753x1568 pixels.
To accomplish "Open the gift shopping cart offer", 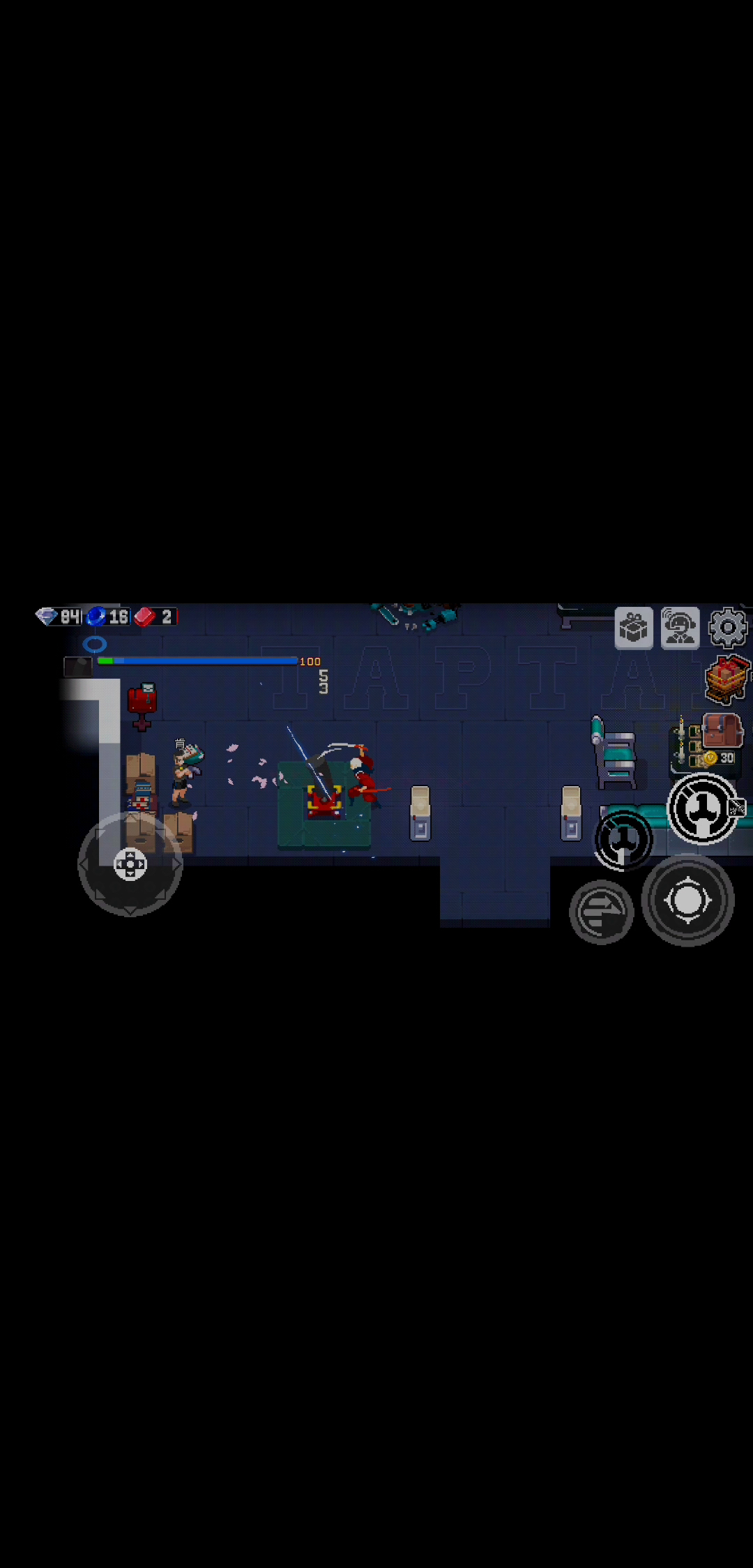I will [x=727, y=679].
